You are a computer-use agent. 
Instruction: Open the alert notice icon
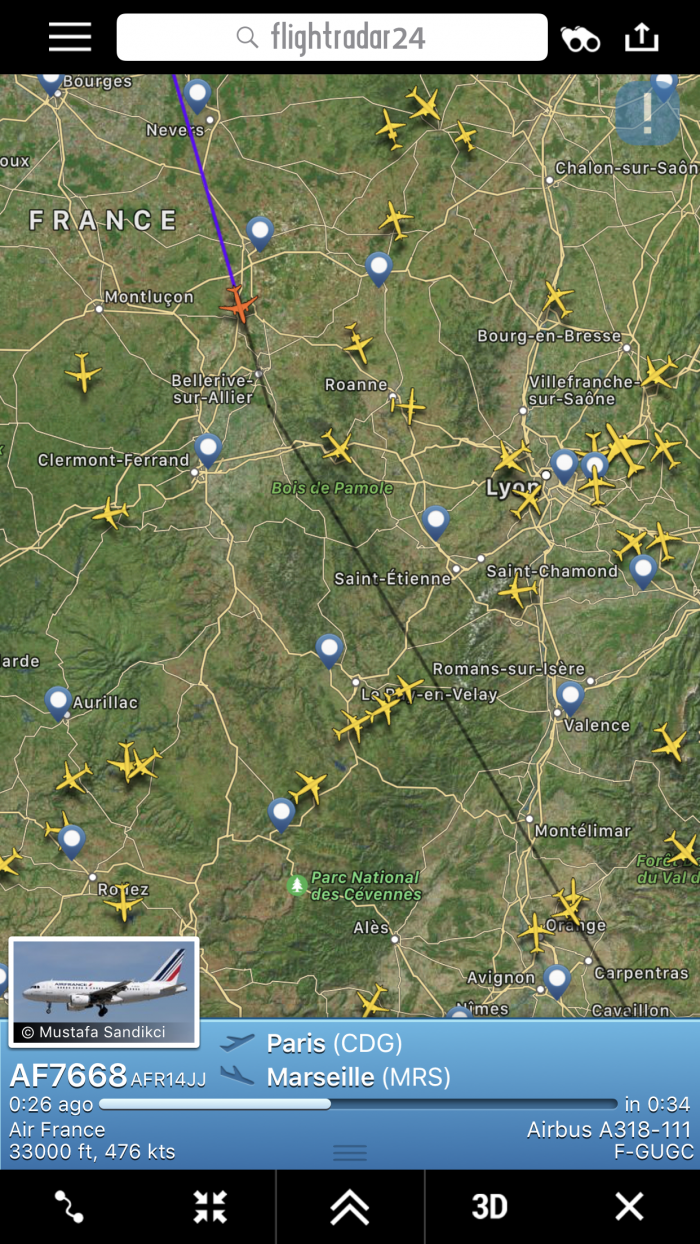pyautogui.click(x=647, y=113)
